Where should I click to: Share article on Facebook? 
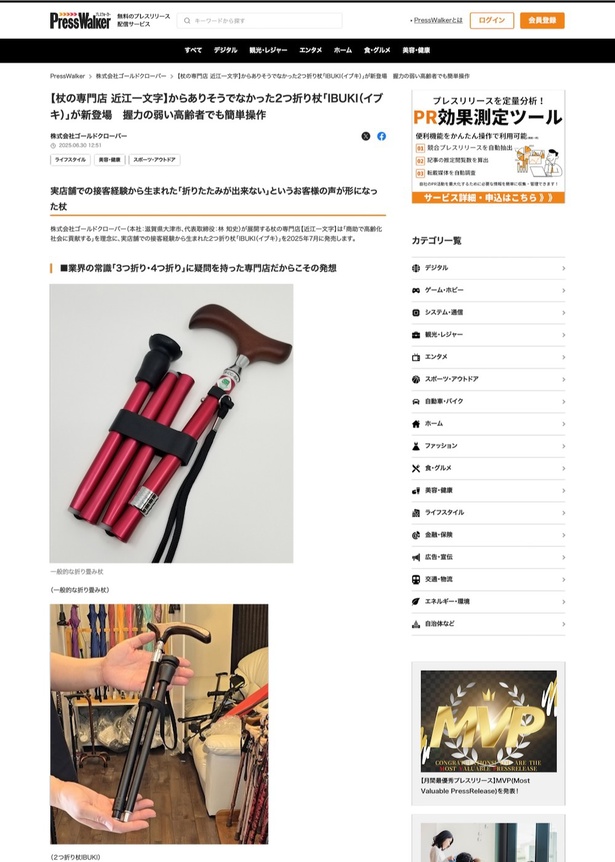[381, 136]
